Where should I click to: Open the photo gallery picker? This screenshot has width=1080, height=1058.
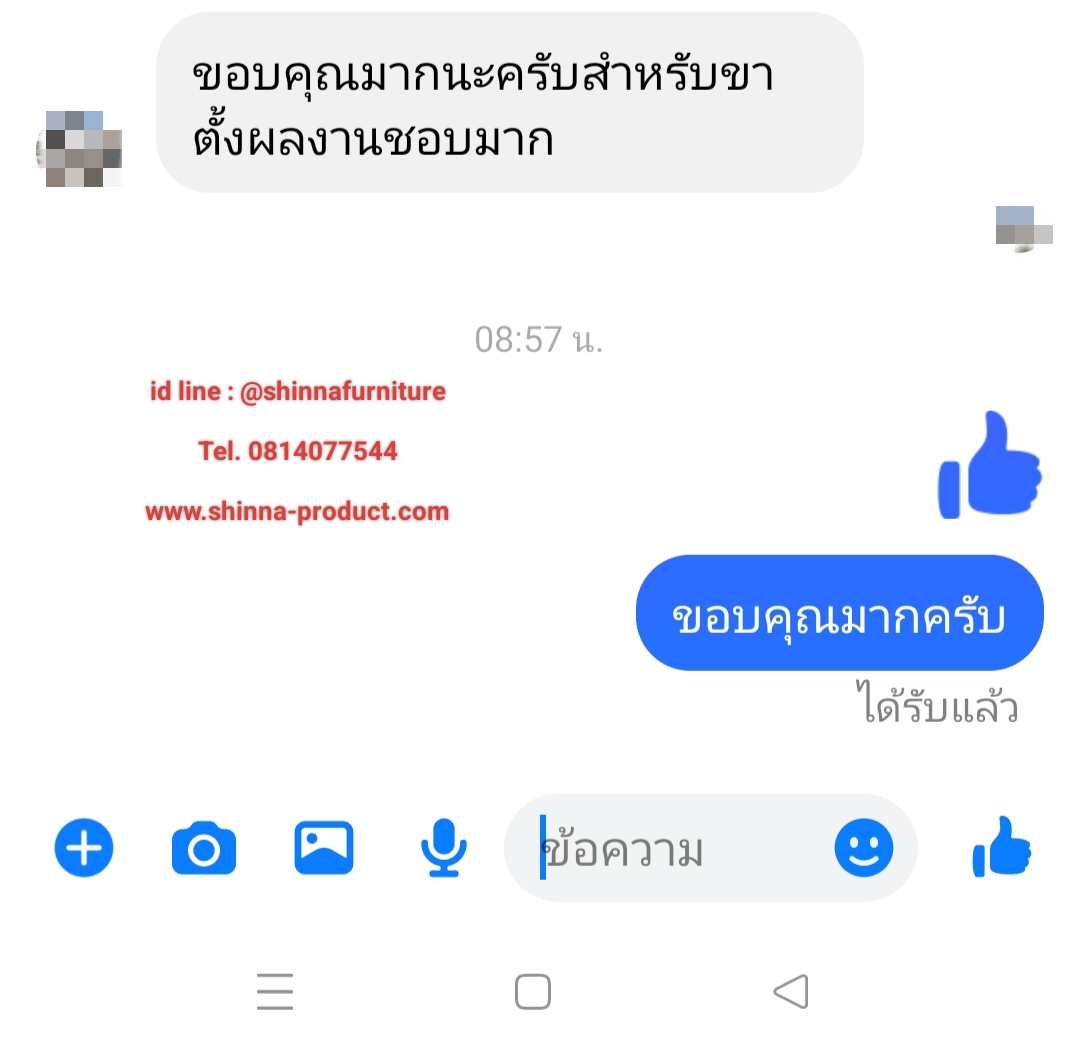click(x=324, y=848)
